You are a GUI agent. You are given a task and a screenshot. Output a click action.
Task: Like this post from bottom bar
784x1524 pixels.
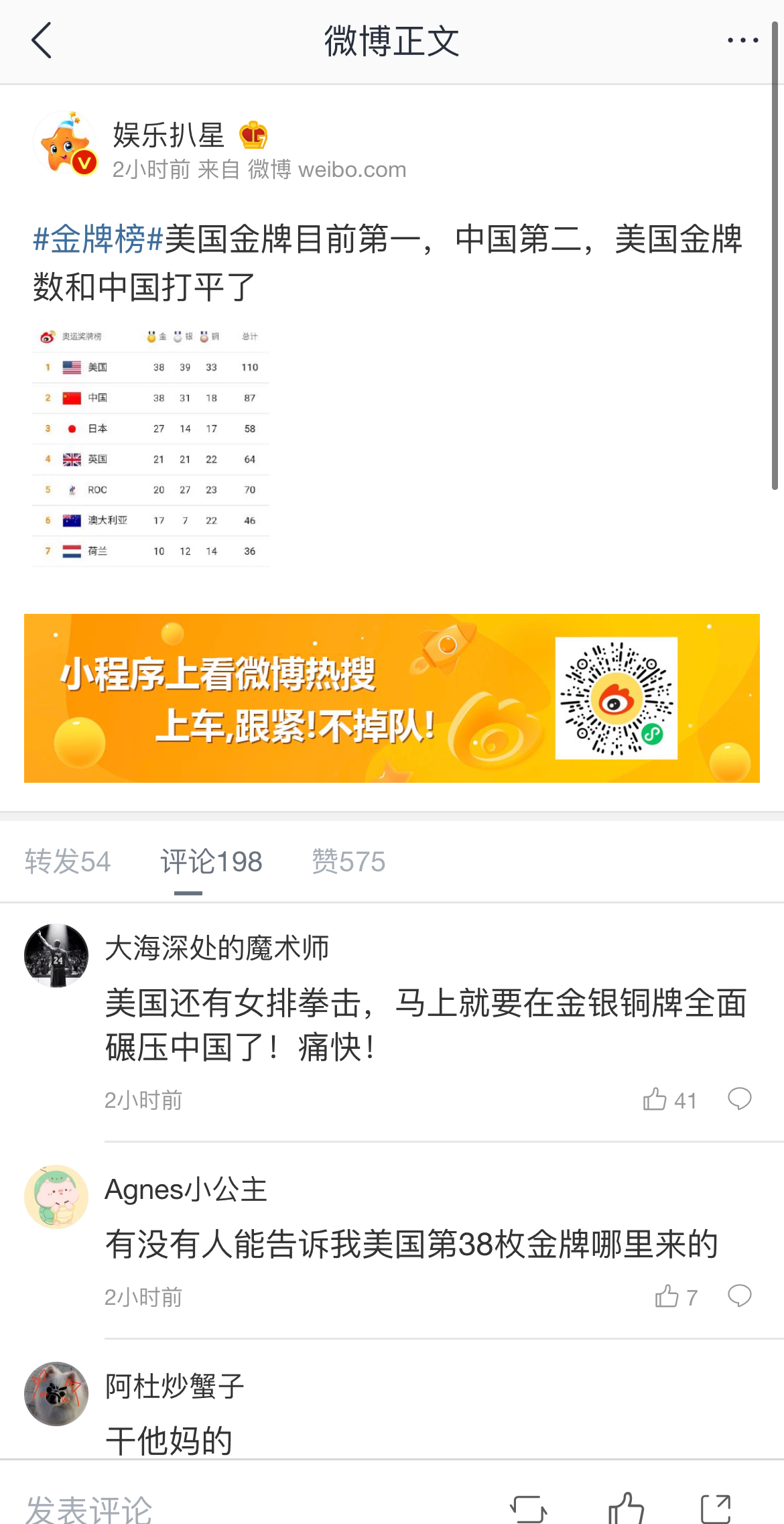click(625, 1508)
